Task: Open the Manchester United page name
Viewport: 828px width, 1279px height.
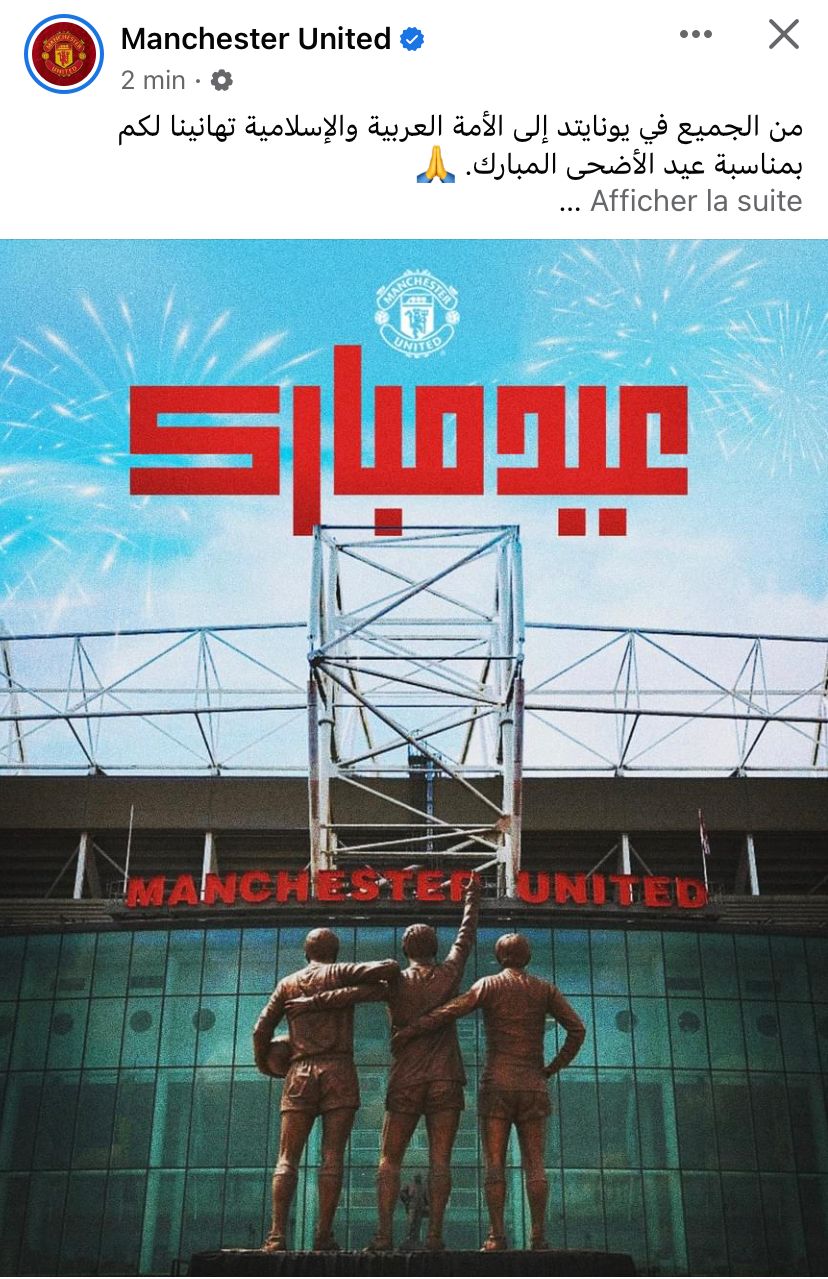Action: point(256,39)
